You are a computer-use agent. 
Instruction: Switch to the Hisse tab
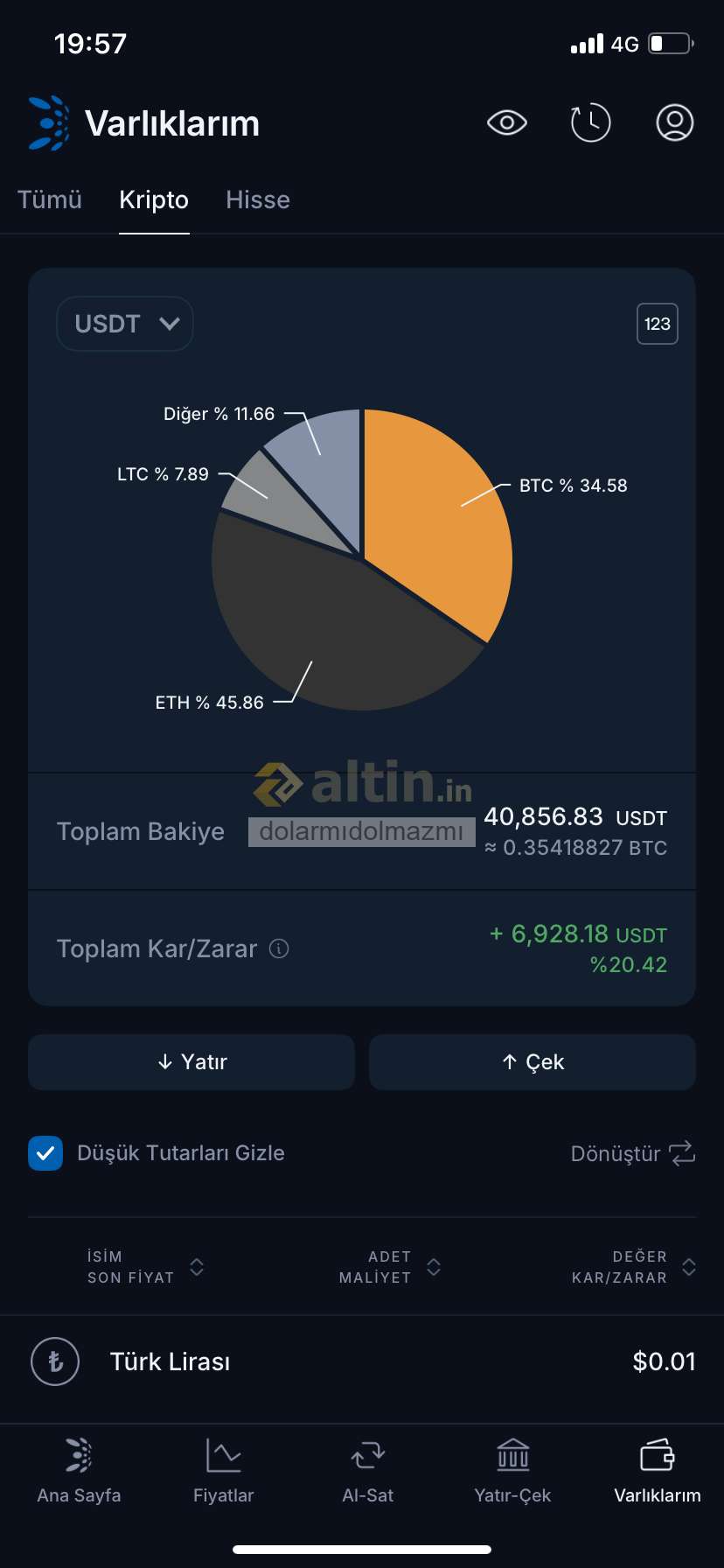tap(258, 199)
